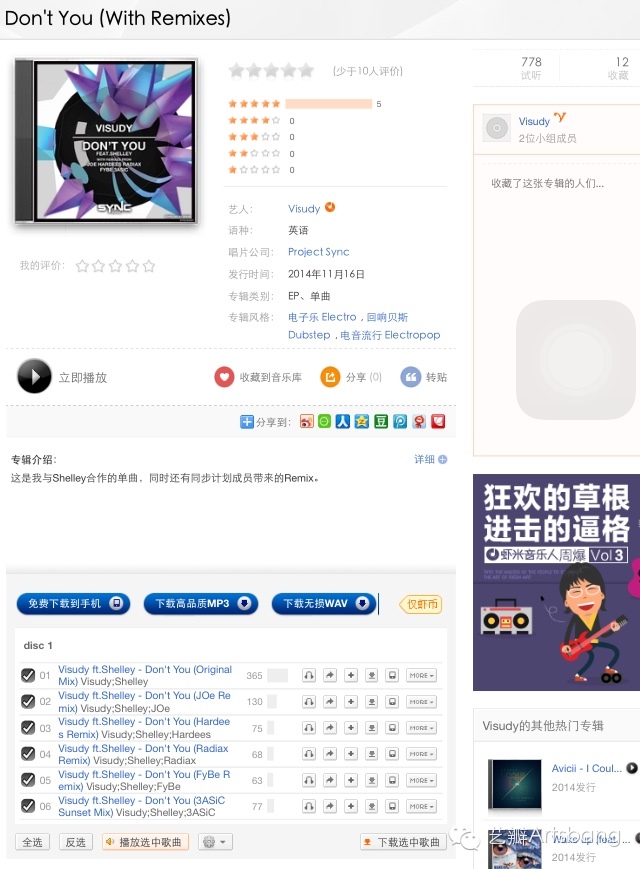Image resolution: width=640 pixels, height=869 pixels.
Task: Download high quality MP3 (下载高品质MP3)
Action: click(201, 604)
